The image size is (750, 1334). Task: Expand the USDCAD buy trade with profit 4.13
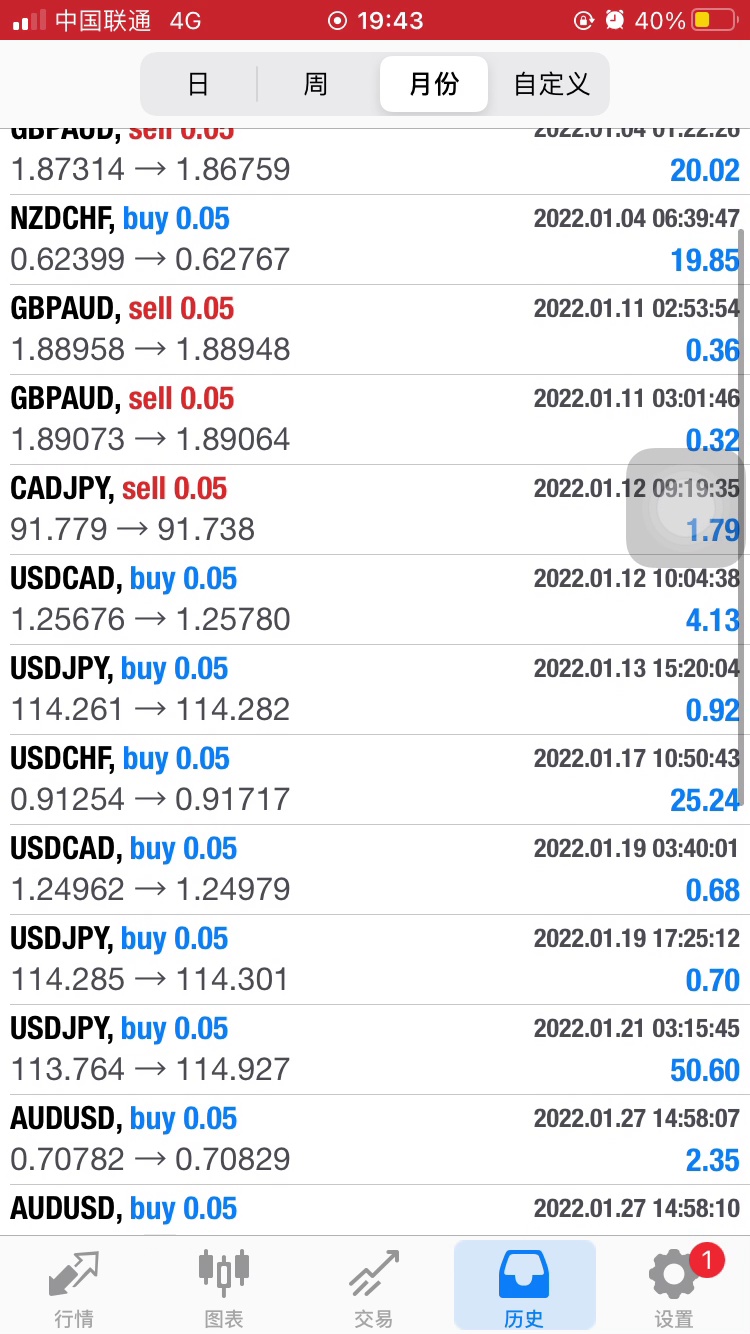point(375,600)
